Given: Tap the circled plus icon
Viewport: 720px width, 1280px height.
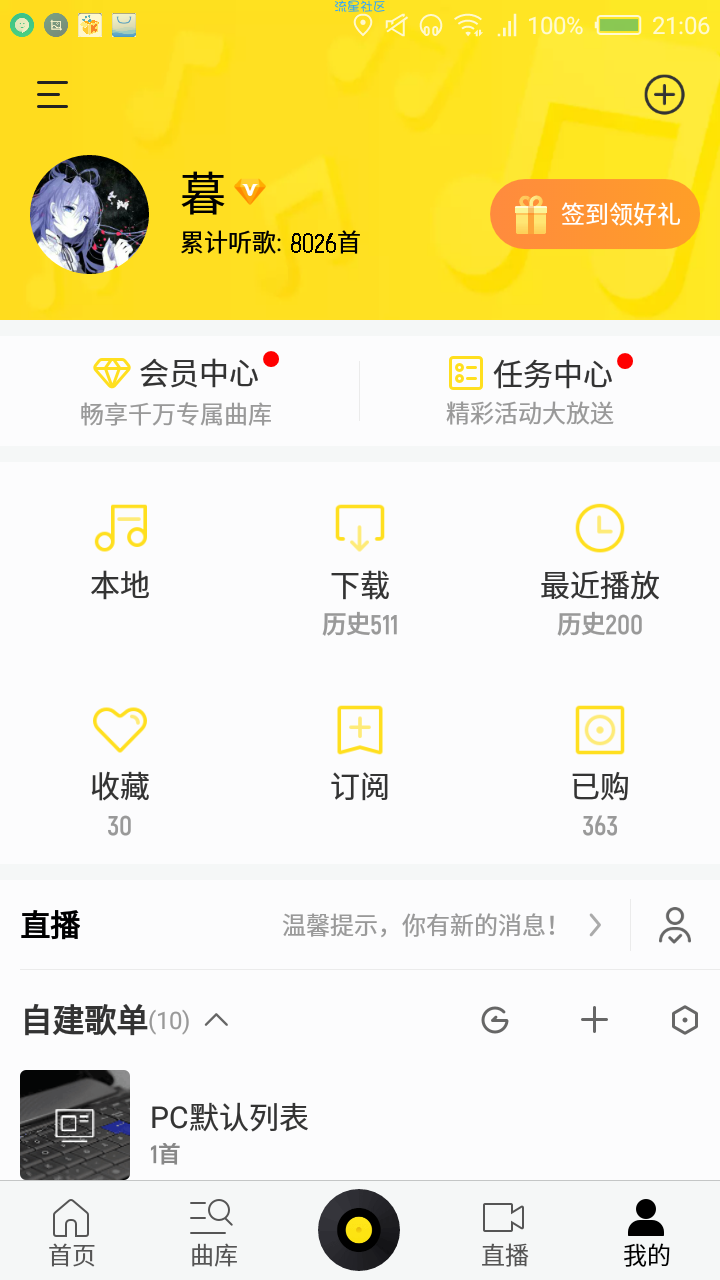Looking at the screenshot, I should pos(664,95).
